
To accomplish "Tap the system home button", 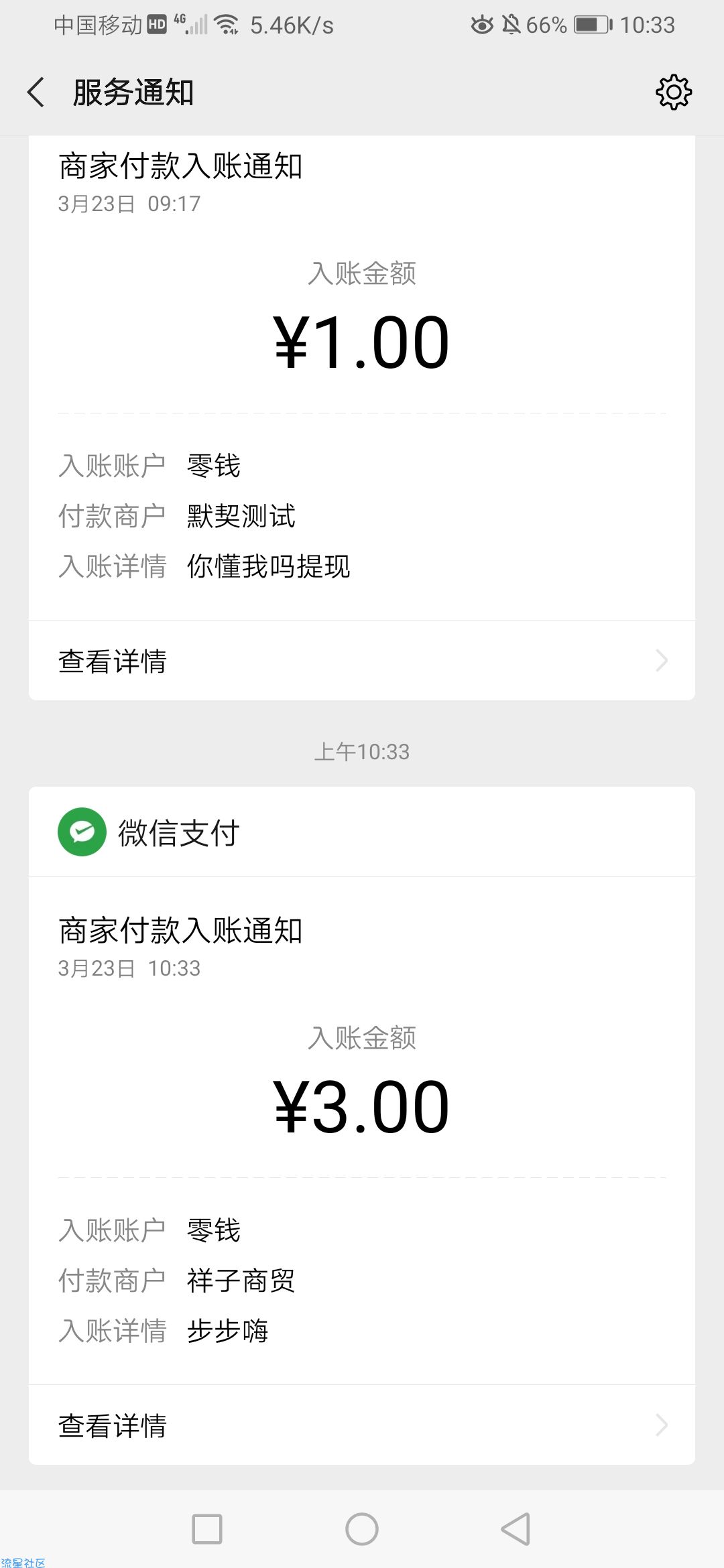I will [362, 1529].
